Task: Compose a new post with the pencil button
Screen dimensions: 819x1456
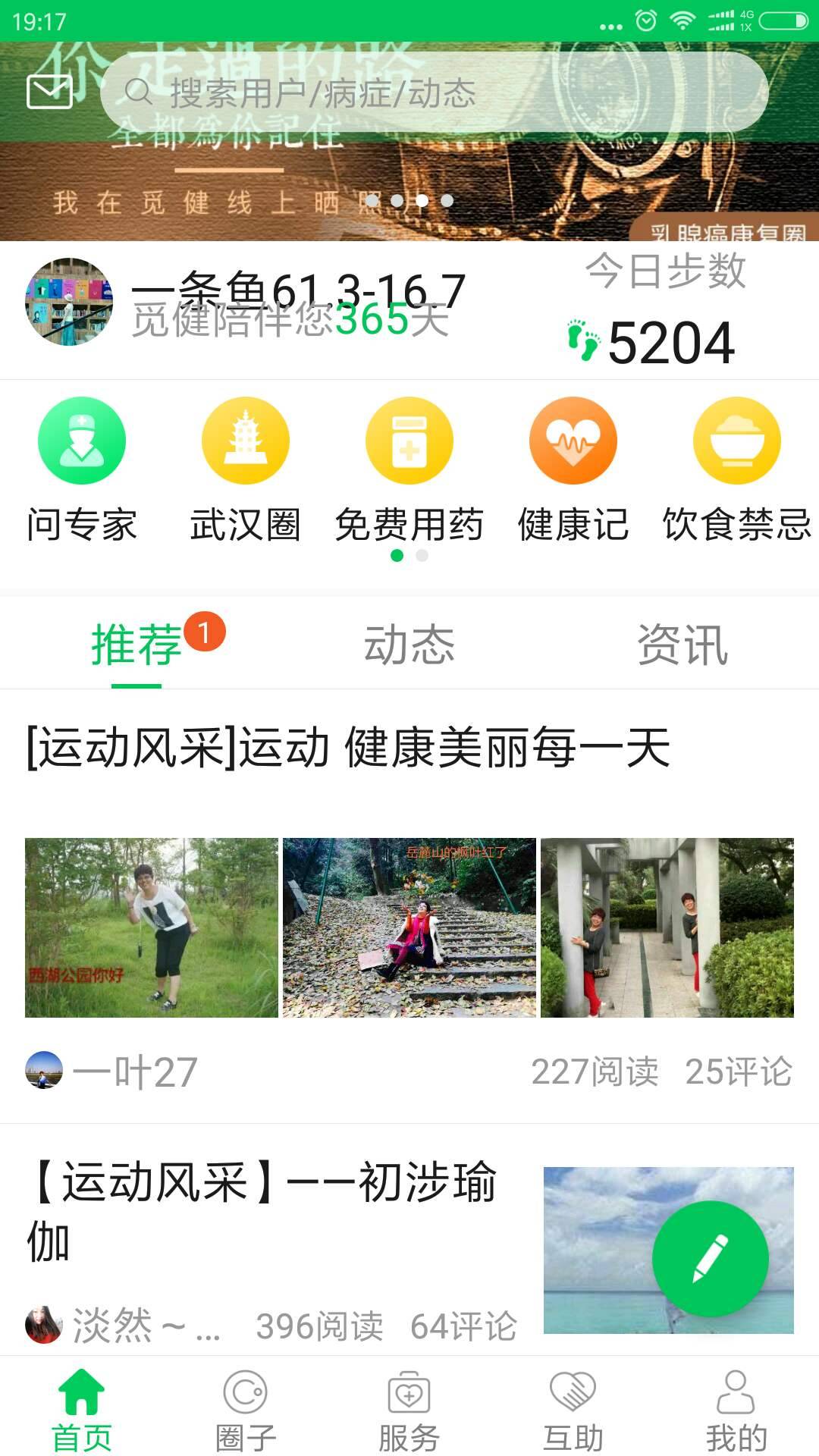Action: 711,1259
